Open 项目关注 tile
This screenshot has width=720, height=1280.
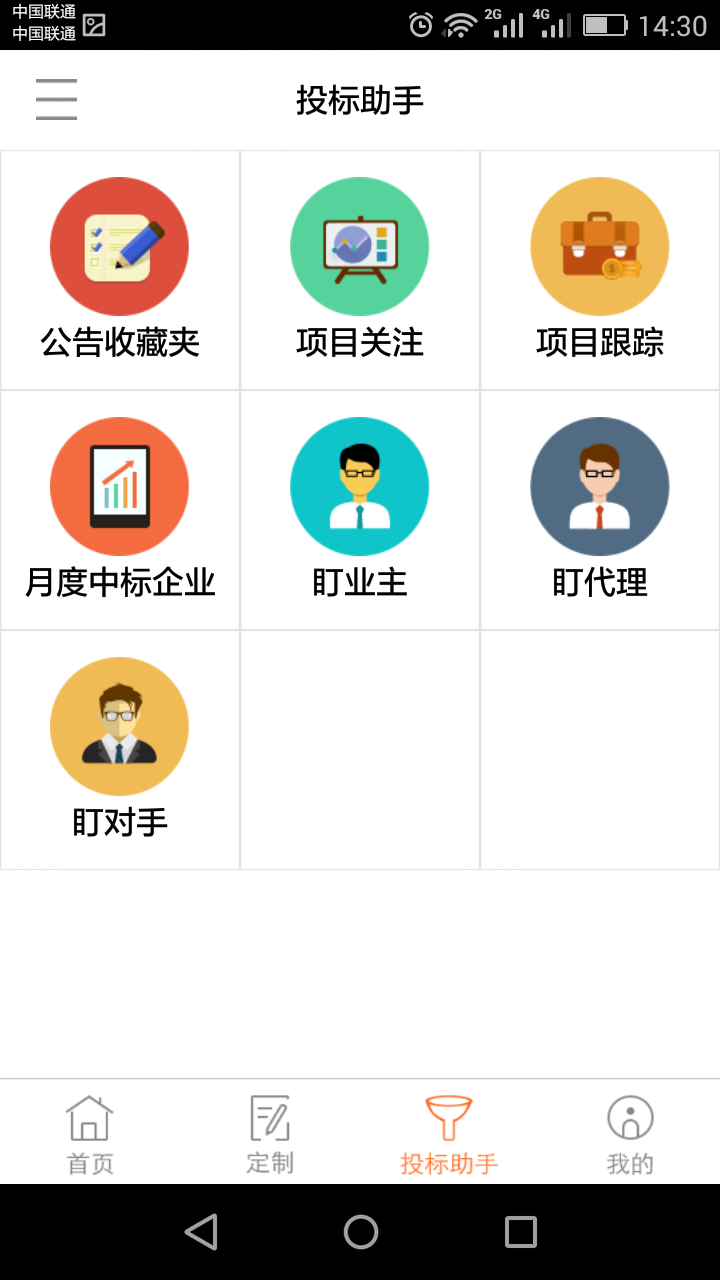pyautogui.click(x=360, y=270)
